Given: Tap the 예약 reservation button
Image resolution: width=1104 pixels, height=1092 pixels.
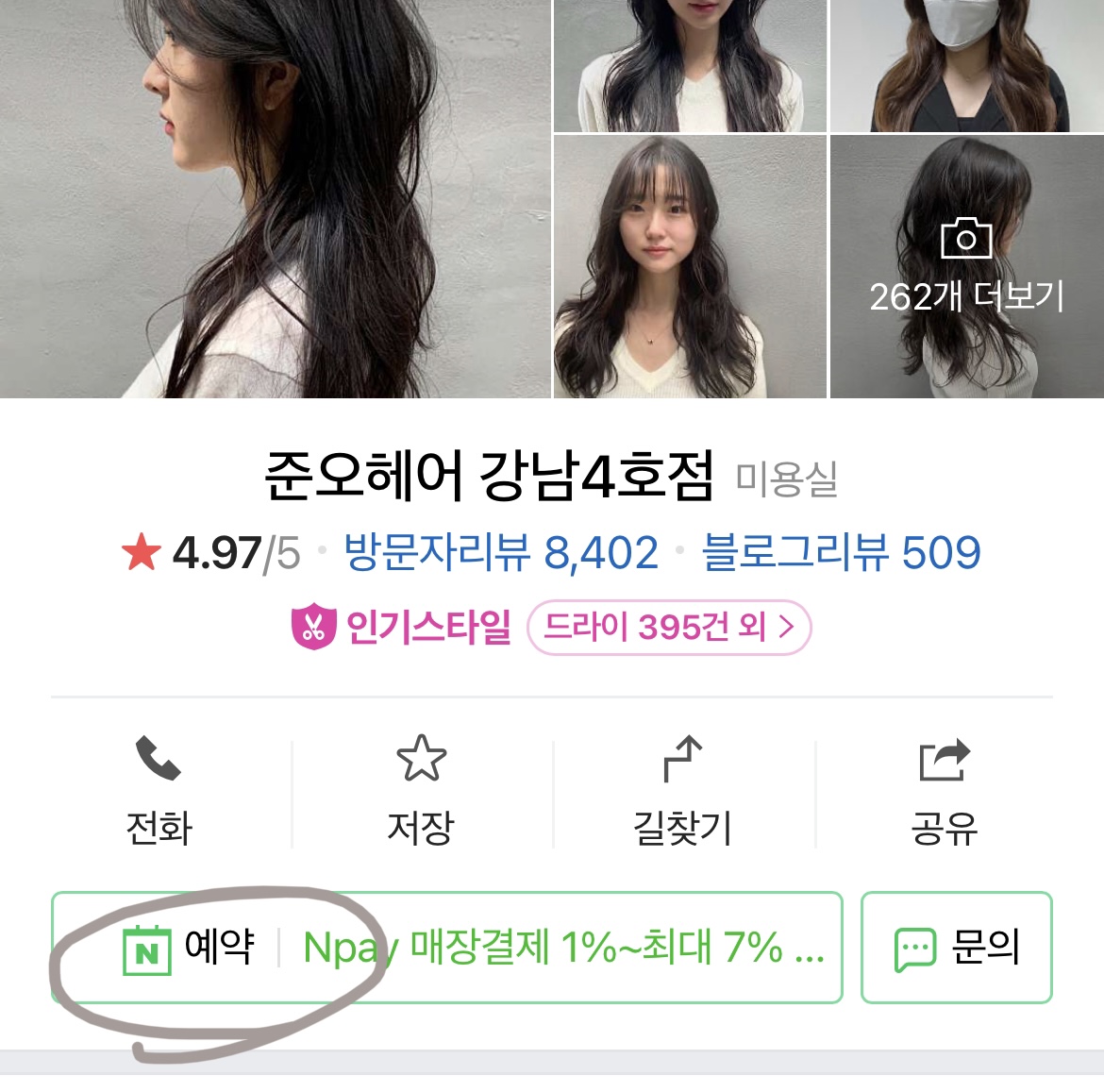Looking at the screenshot, I should pos(191,947).
